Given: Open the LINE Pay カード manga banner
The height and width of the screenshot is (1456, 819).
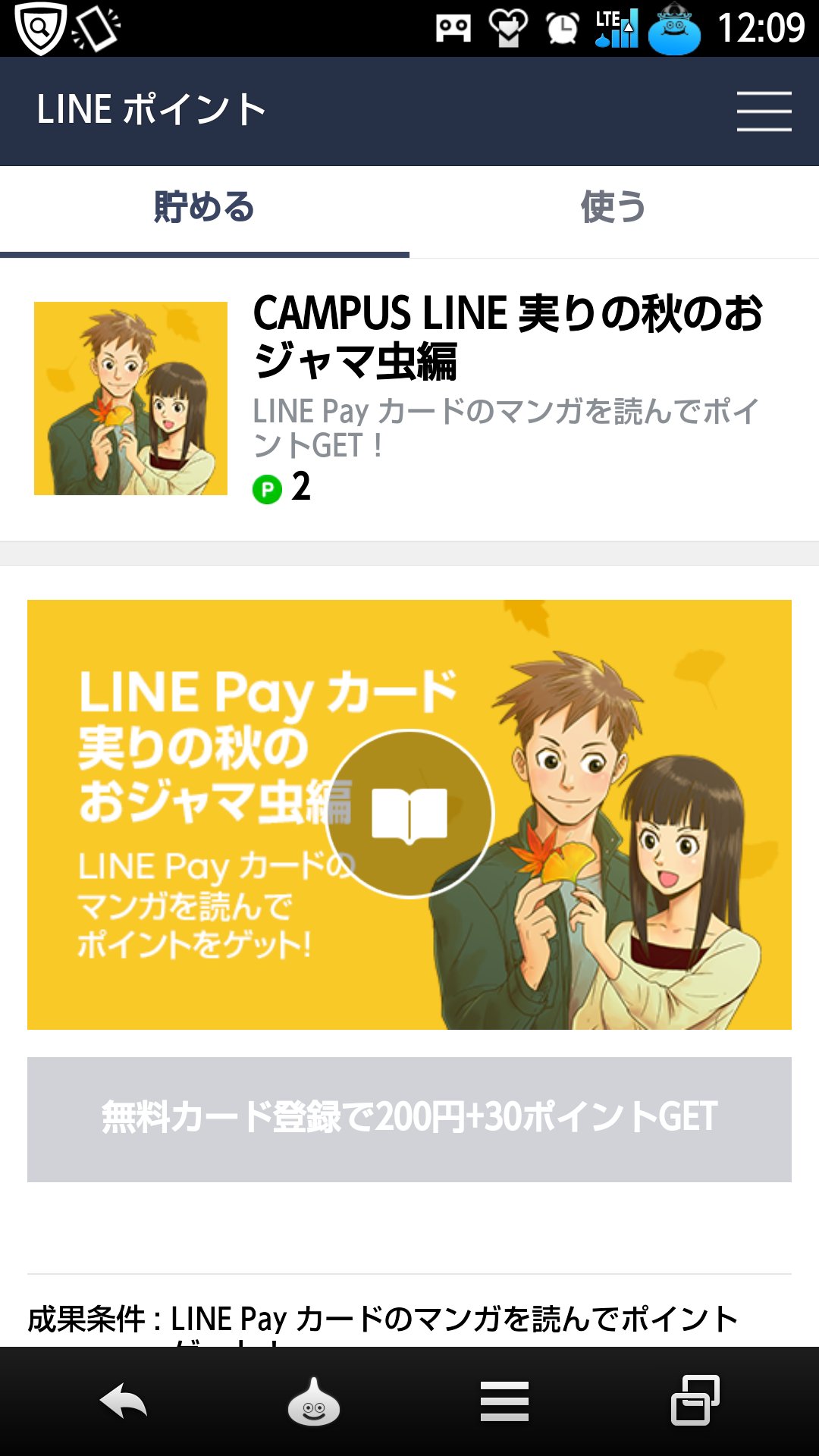Looking at the screenshot, I should click(x=409, y=814).
